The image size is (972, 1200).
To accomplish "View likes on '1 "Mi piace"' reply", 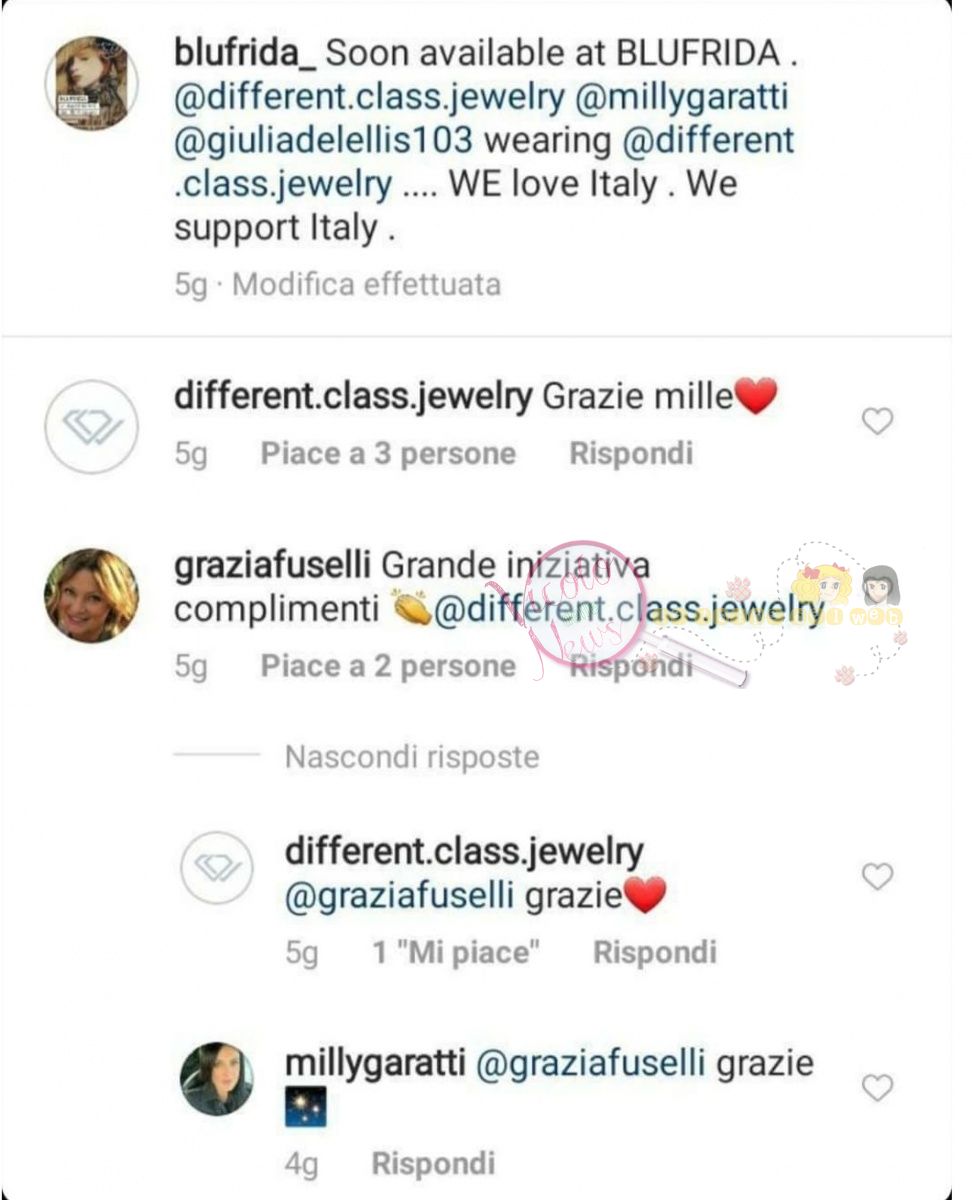I will tap(456, 952).
